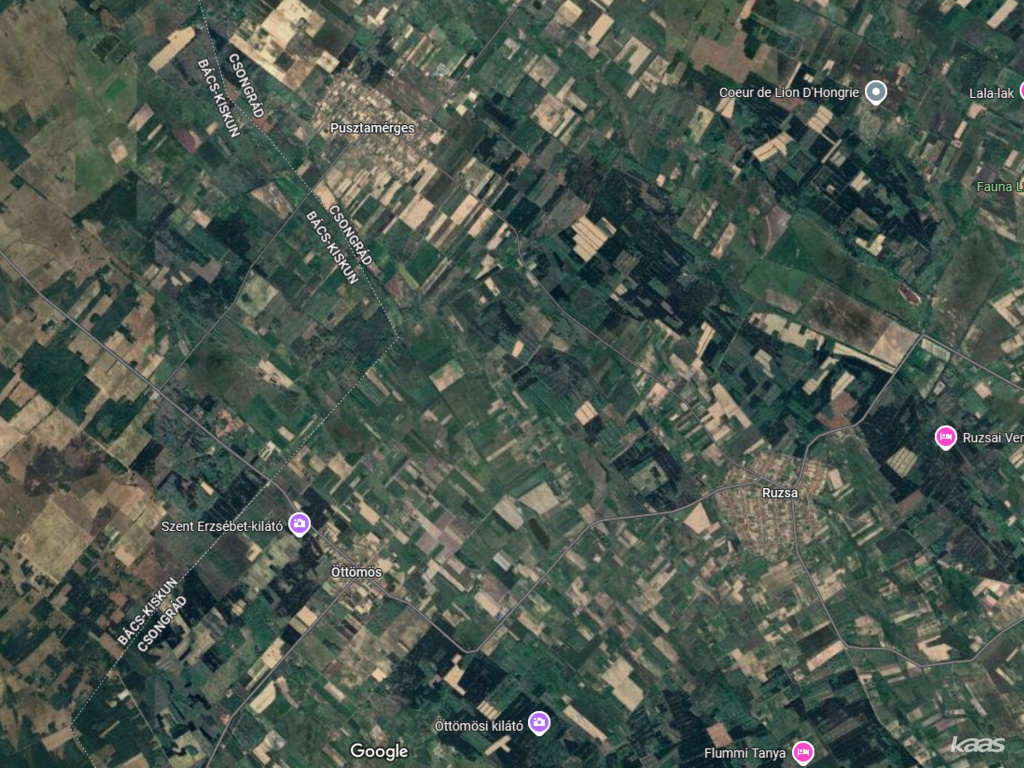Open the Flummi Tanya lodging pin
This screenshot has width=1024, height=768.
(x=801, y=750)
